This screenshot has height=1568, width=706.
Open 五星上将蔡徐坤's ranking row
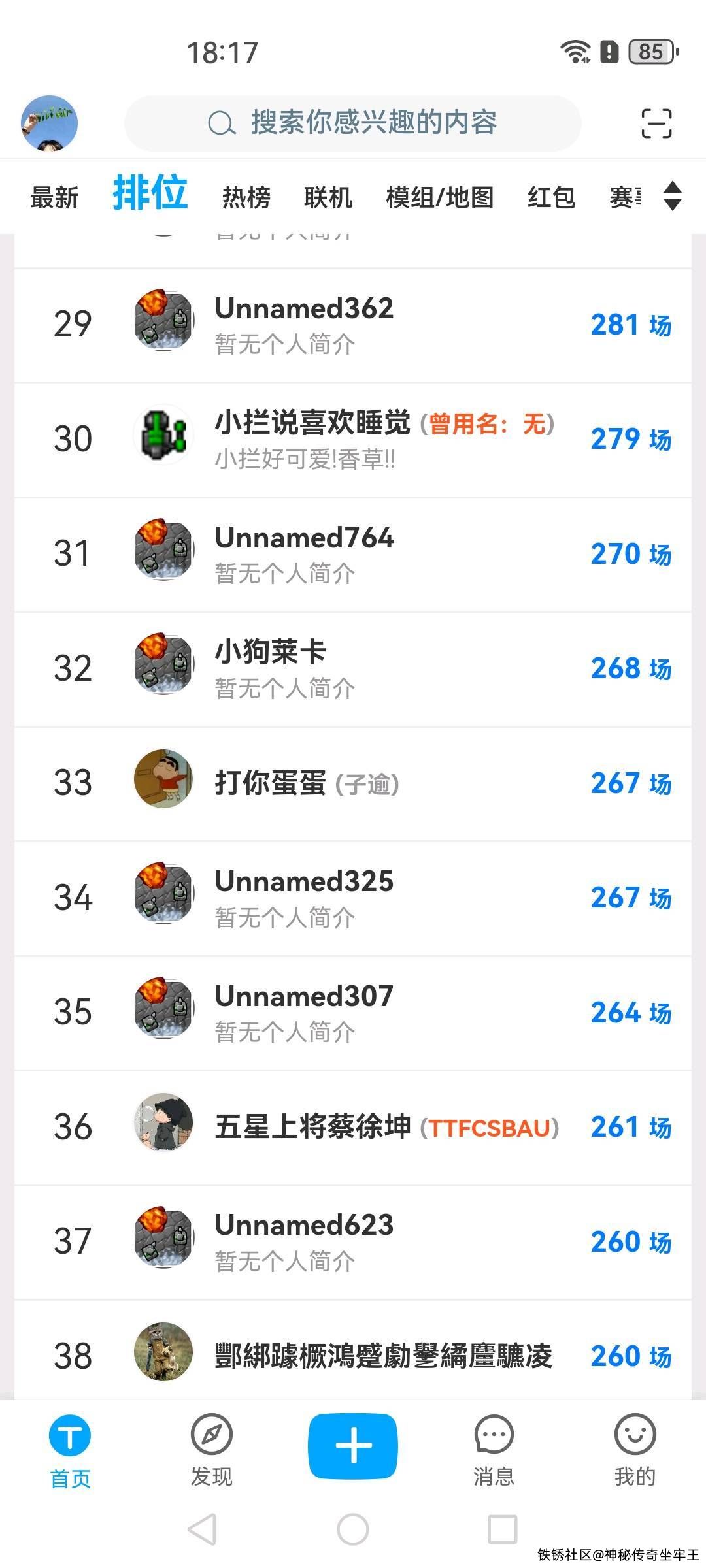point(353,1127)
